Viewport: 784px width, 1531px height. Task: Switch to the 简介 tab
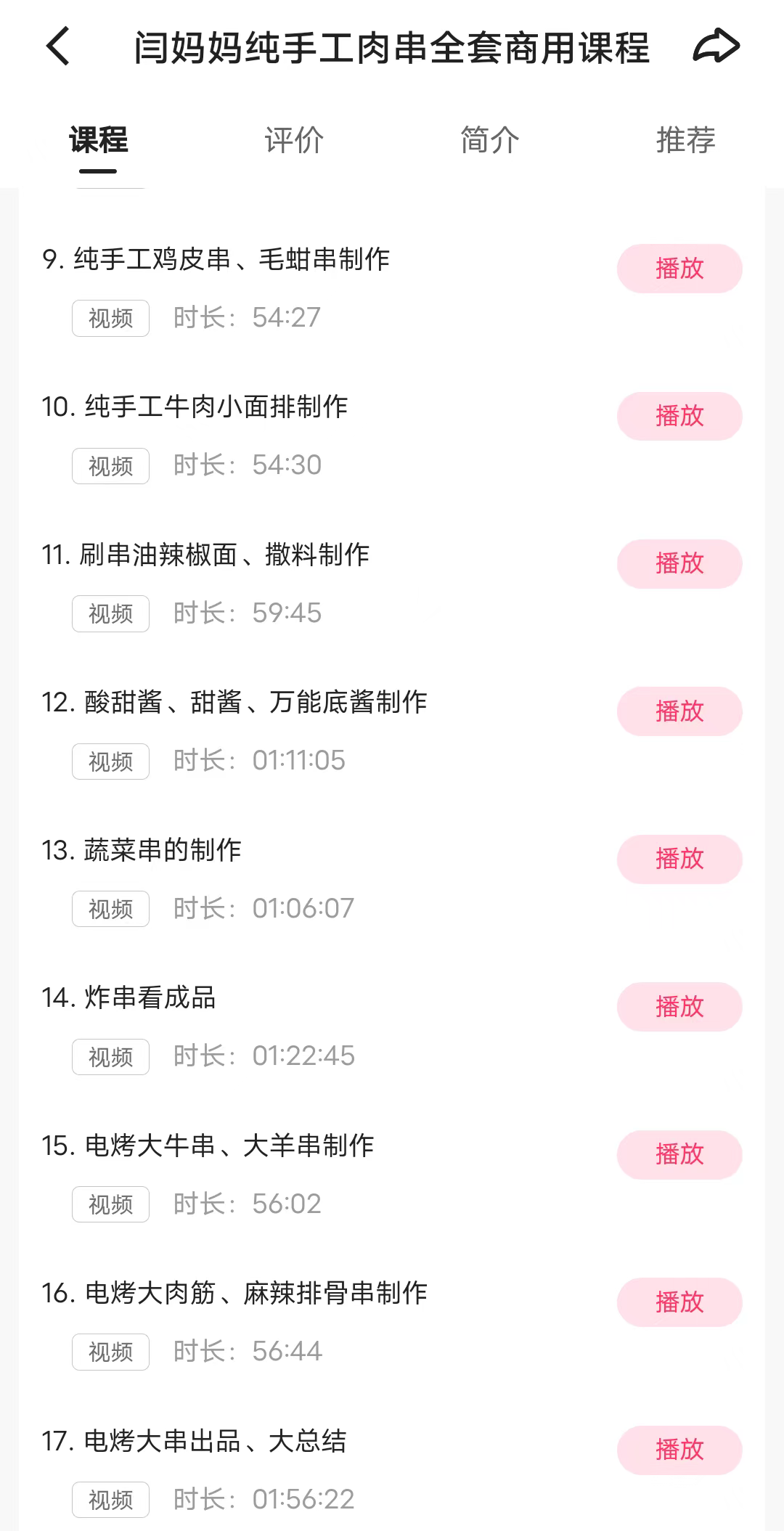[x=488, y=142]
